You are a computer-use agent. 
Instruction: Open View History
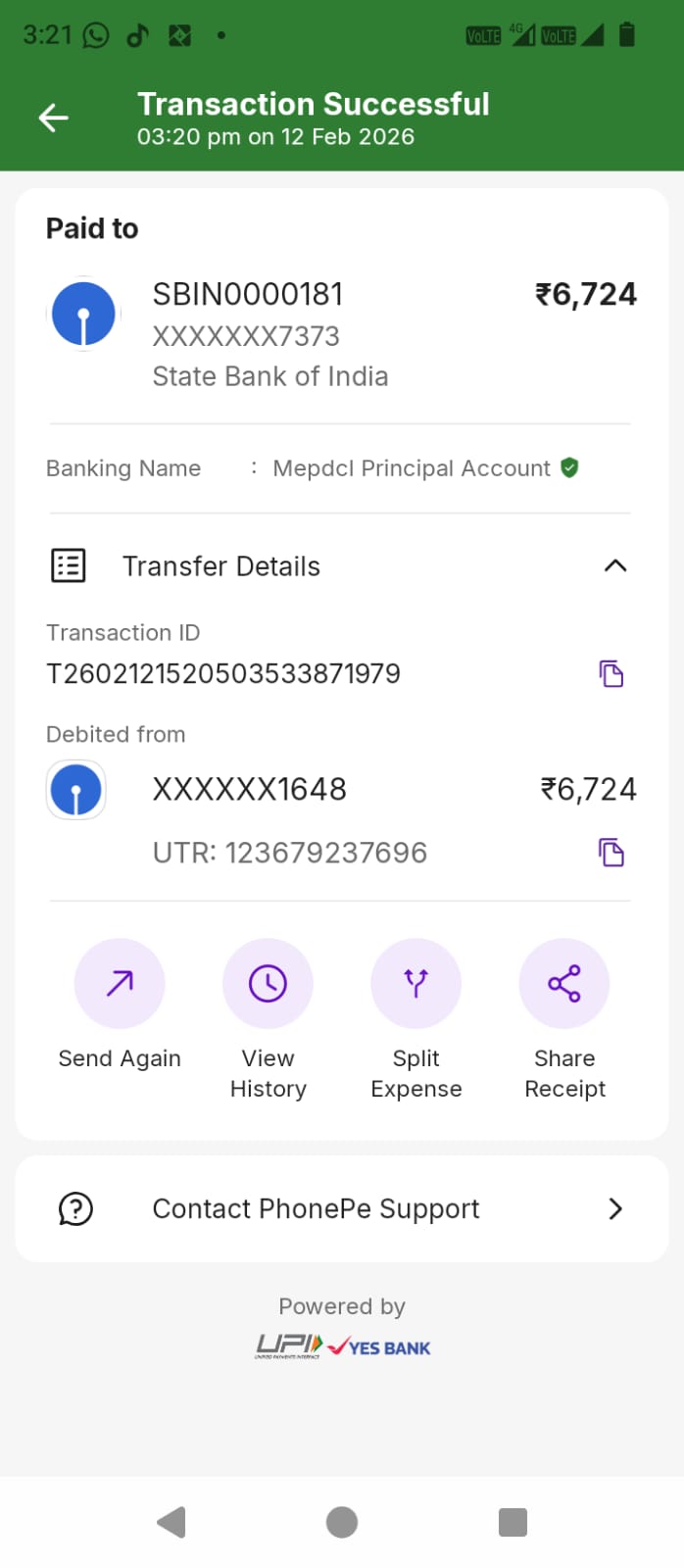point(268,984)
